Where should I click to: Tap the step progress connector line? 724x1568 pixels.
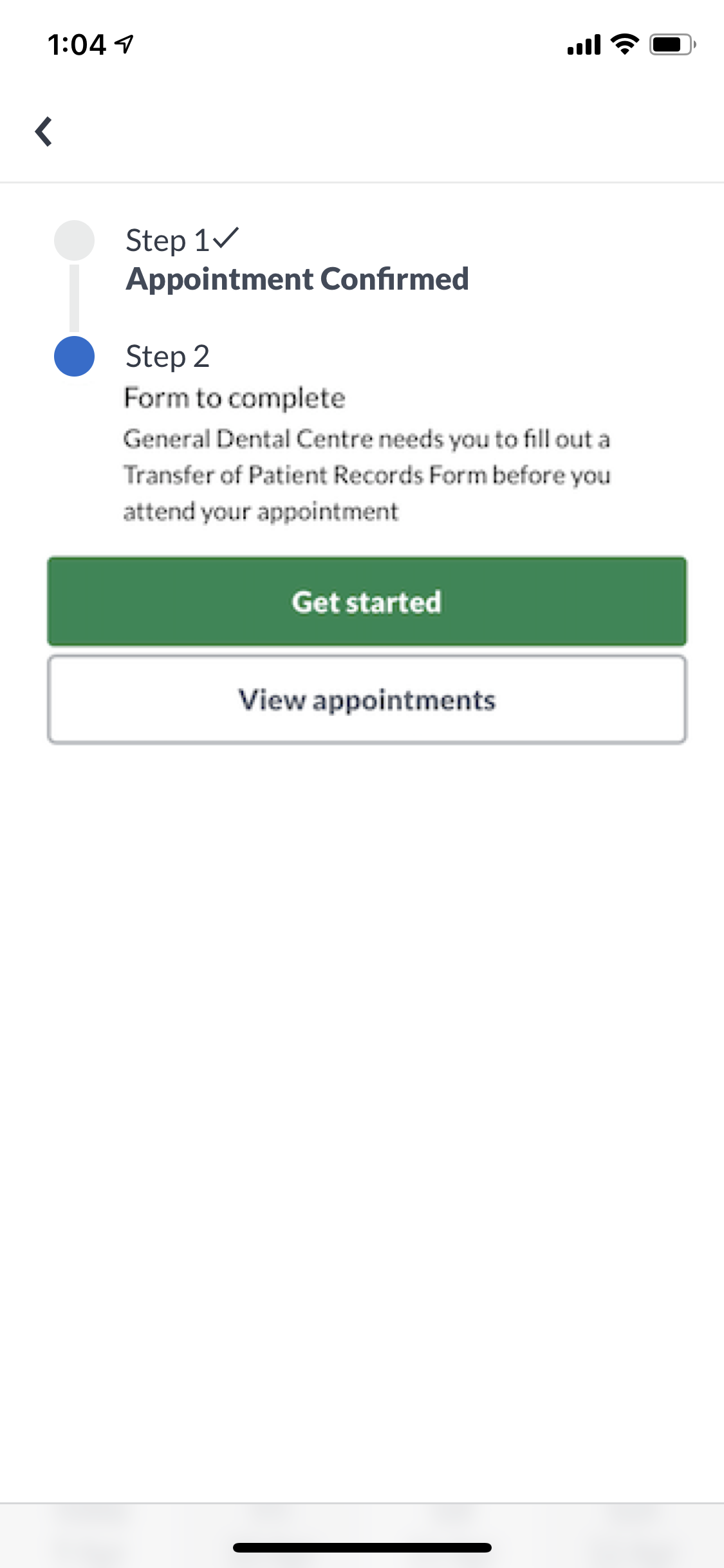pos(73,299)
